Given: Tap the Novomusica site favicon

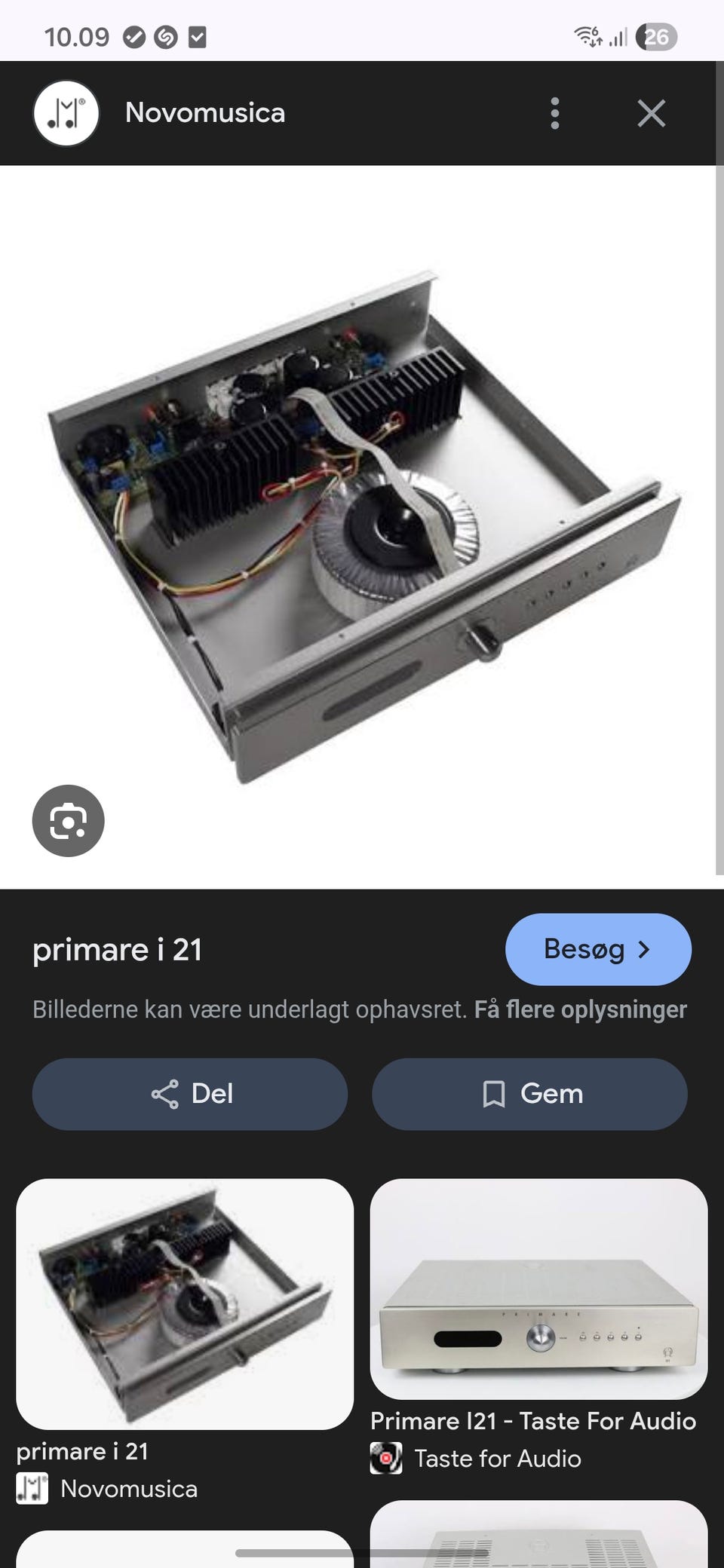Looking at the screenshot, I should coord(65,112).
